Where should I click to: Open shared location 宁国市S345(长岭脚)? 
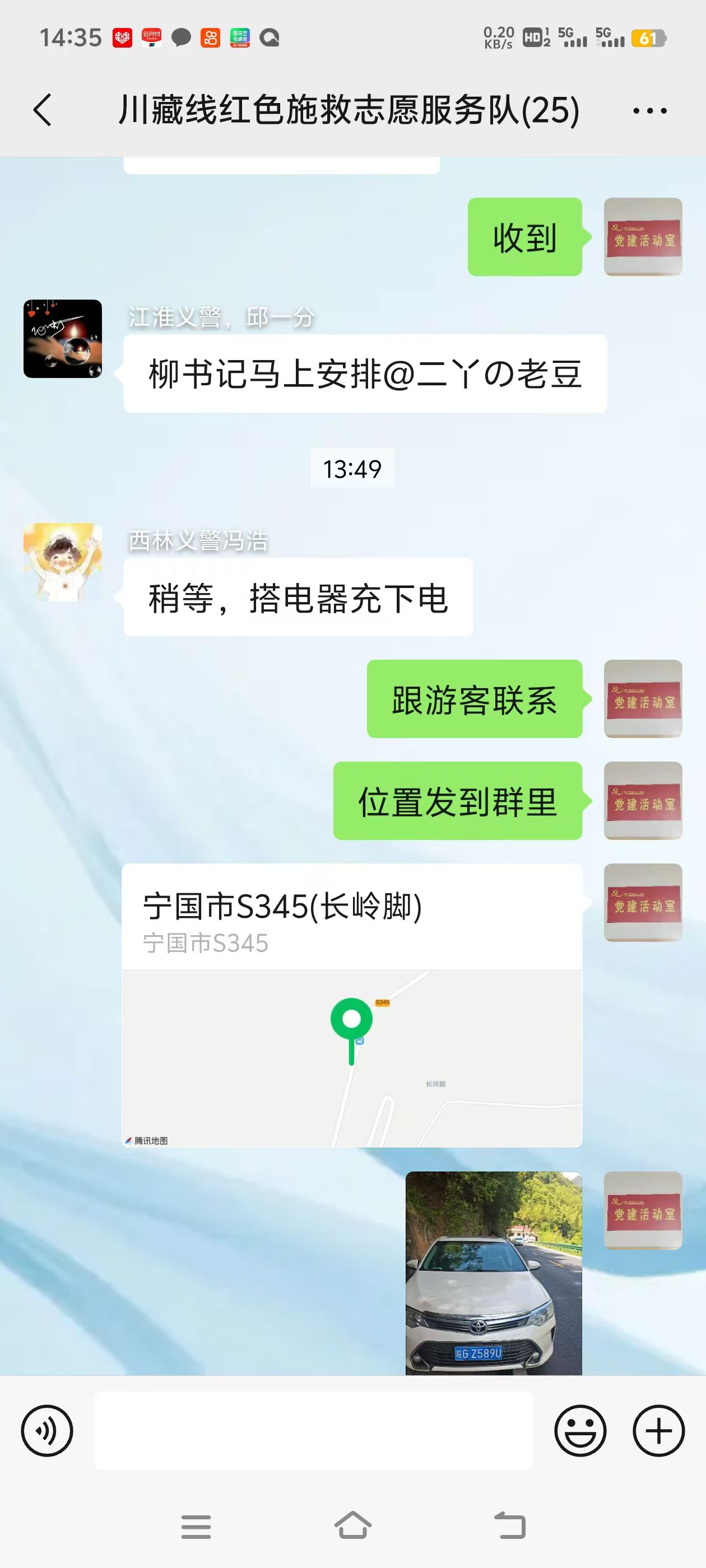[351, 1004]
